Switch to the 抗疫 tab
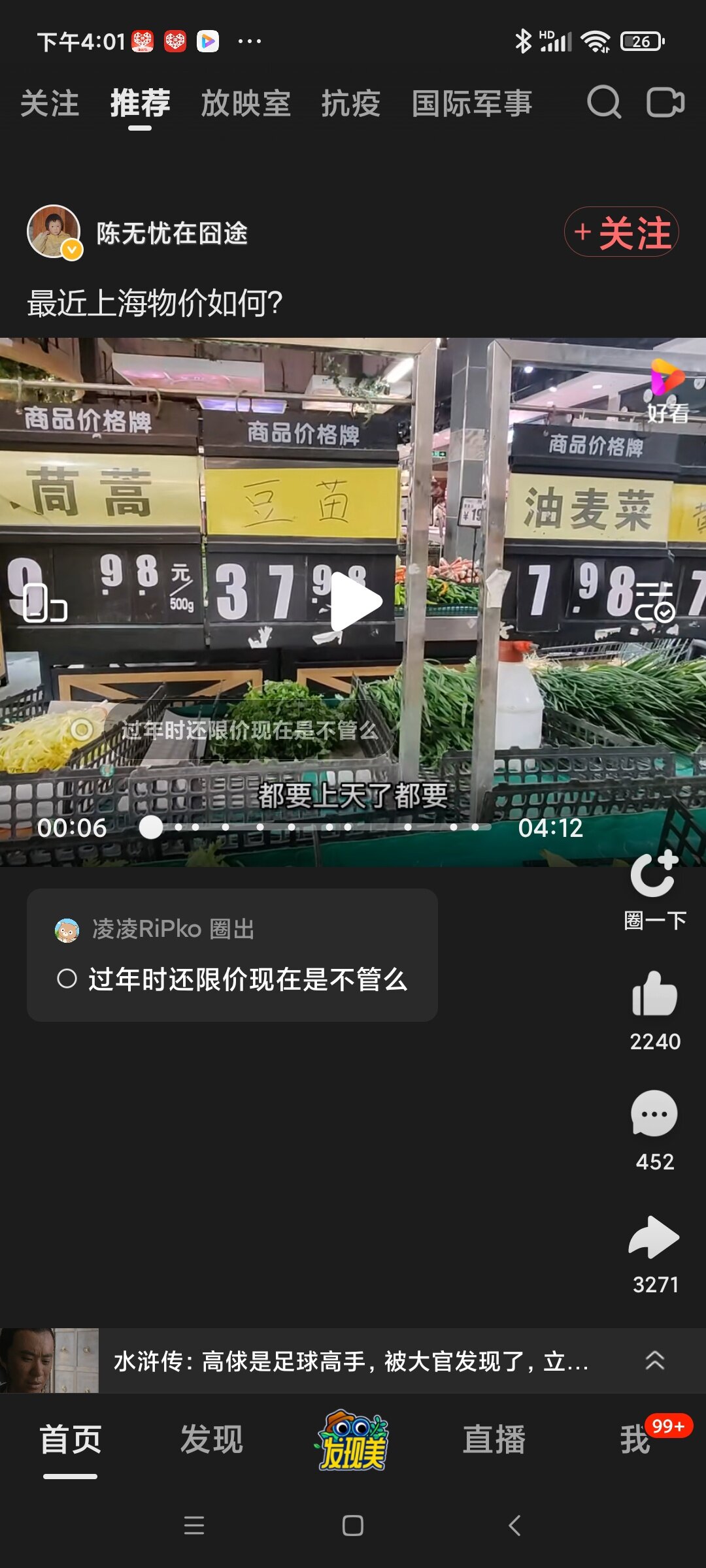The height and width of the screenshot is (1568, 706). coord(351,104)
